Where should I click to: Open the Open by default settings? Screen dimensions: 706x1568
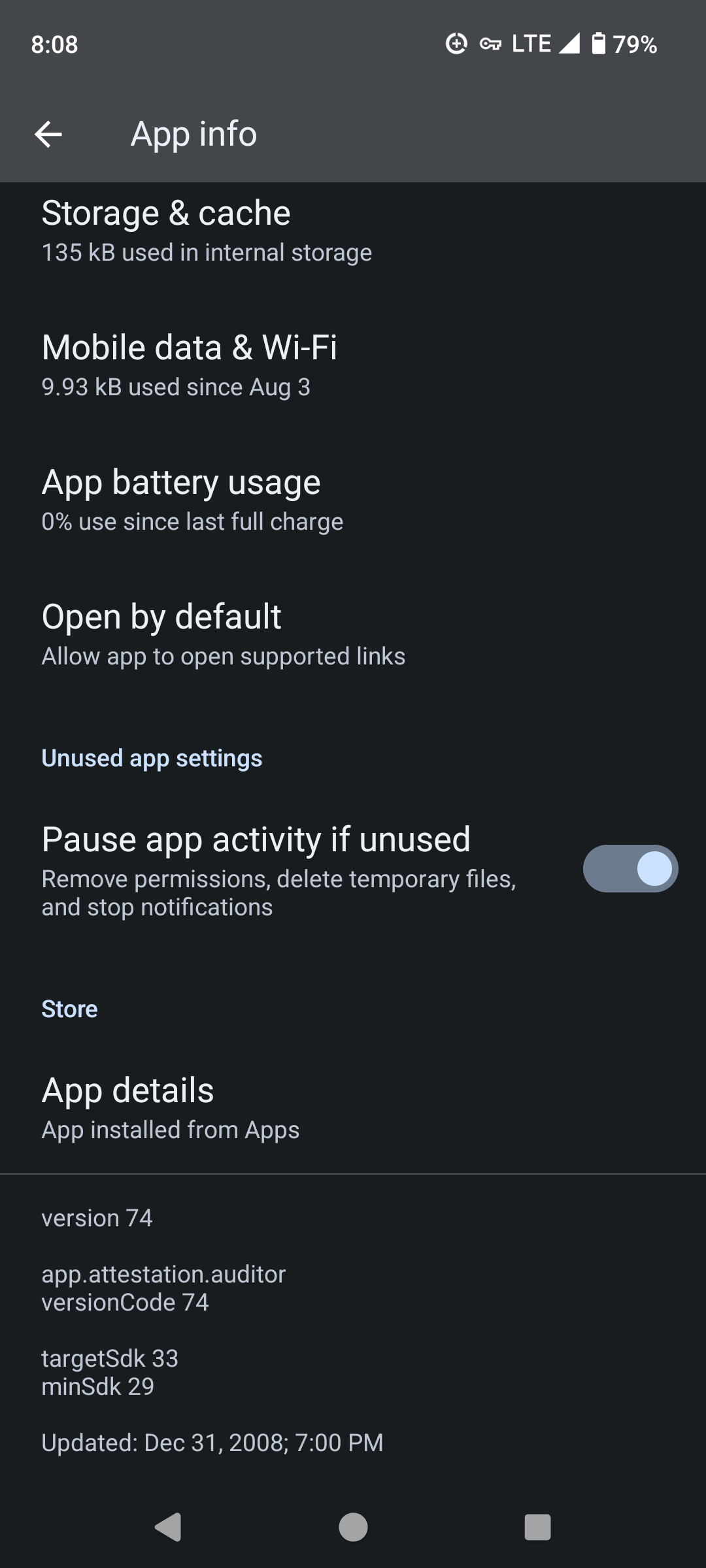point(353,634)
